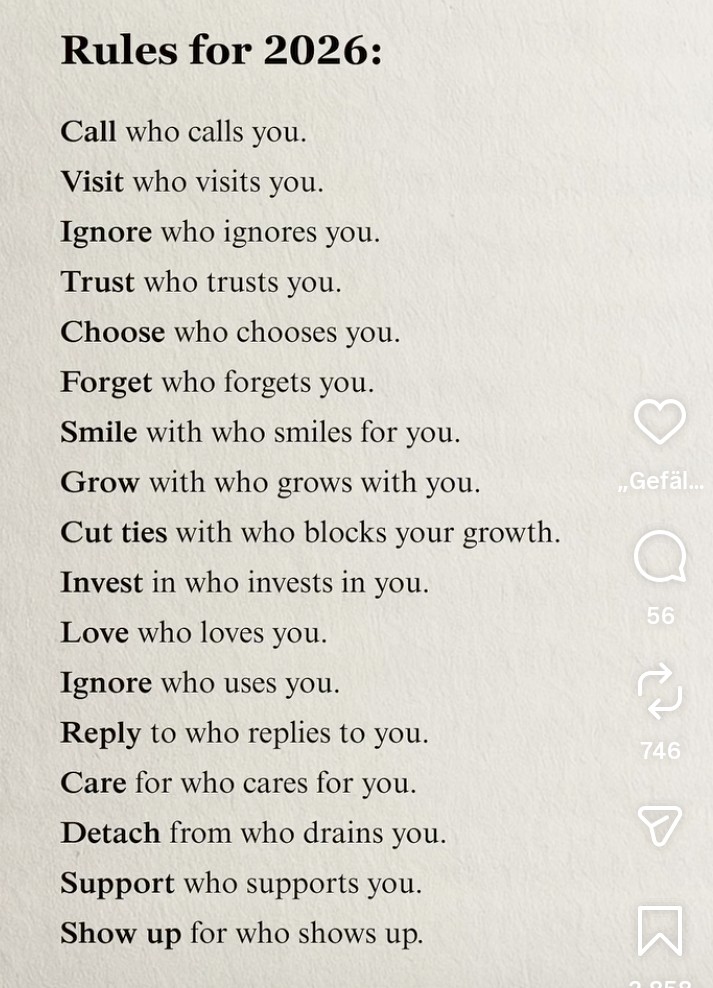Open the comments on this post
The height and width of the screenshot is (988, 713).
[x=660, y=556]
